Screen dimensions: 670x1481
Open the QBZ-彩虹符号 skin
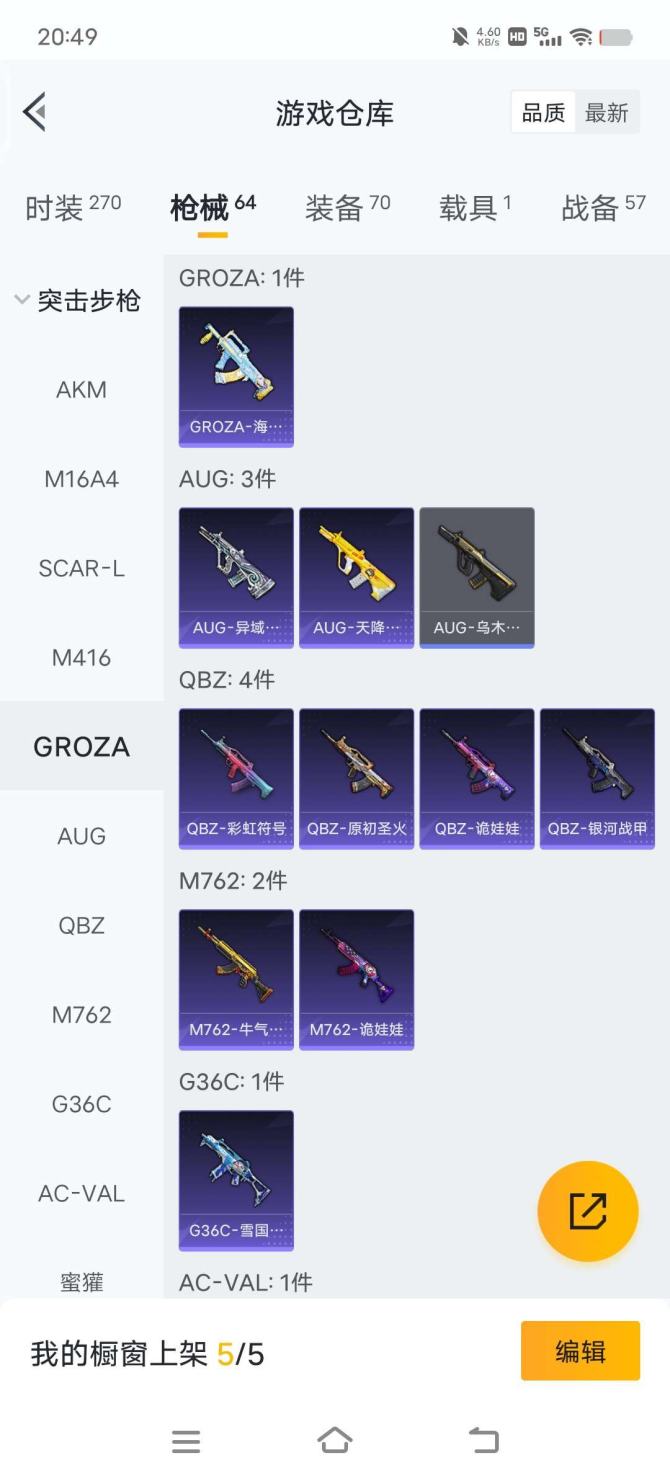[x=236, y=778]
